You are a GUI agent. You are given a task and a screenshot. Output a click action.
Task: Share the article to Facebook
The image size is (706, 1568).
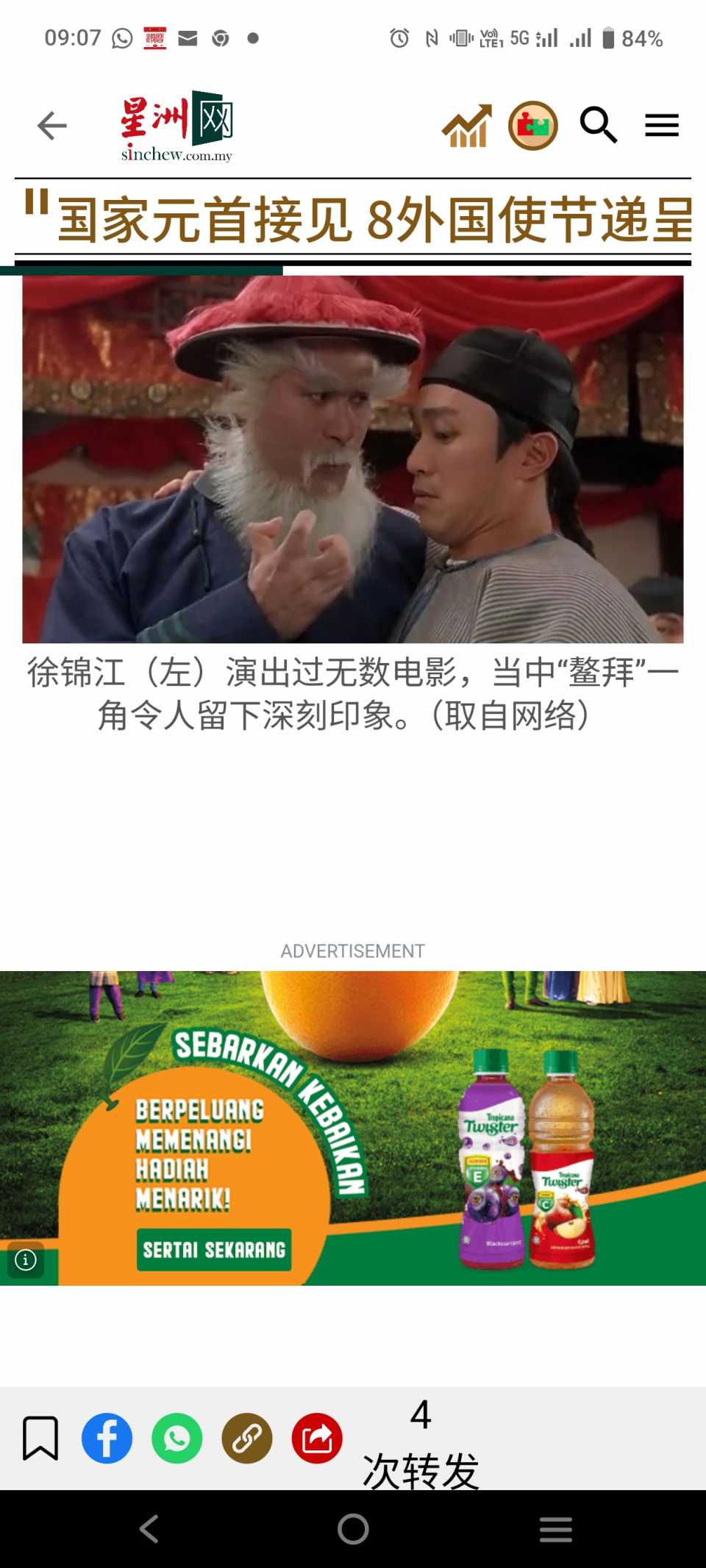point(107,1438)
